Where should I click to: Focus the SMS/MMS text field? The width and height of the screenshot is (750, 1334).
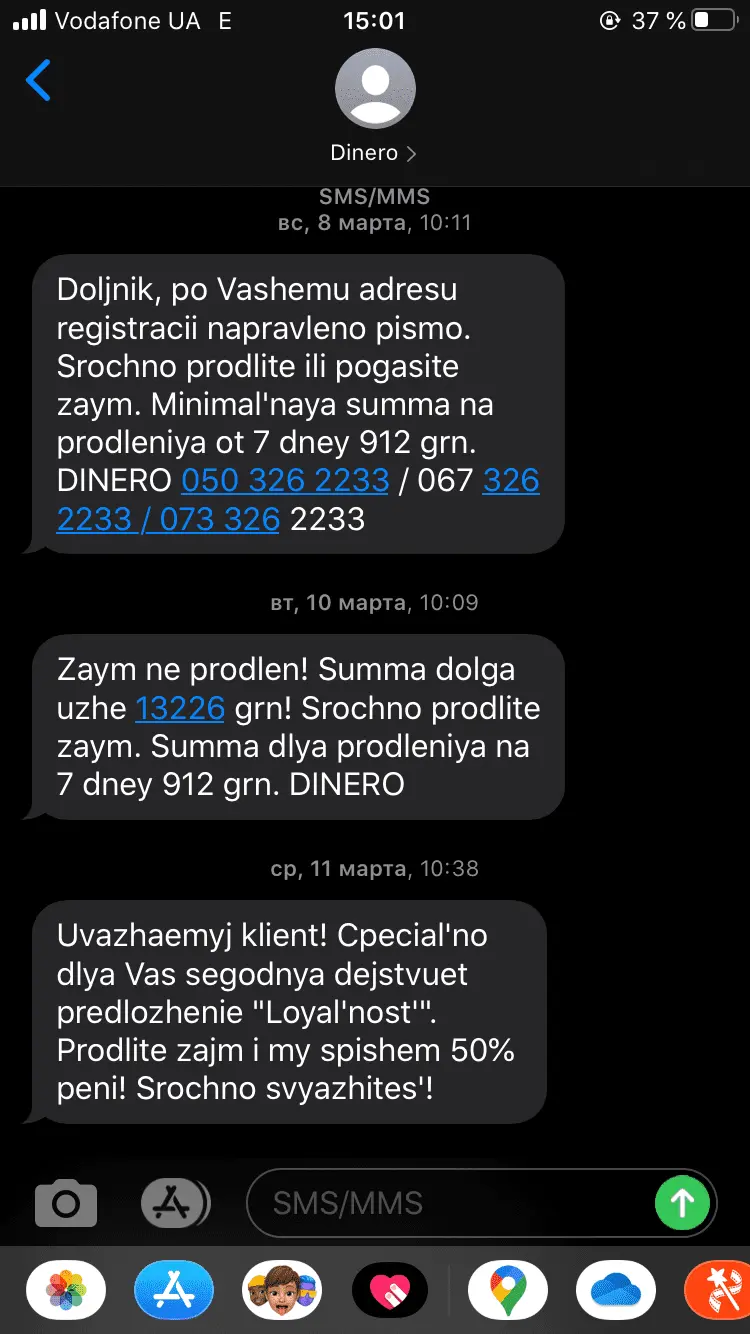[x=450, y=1203]
